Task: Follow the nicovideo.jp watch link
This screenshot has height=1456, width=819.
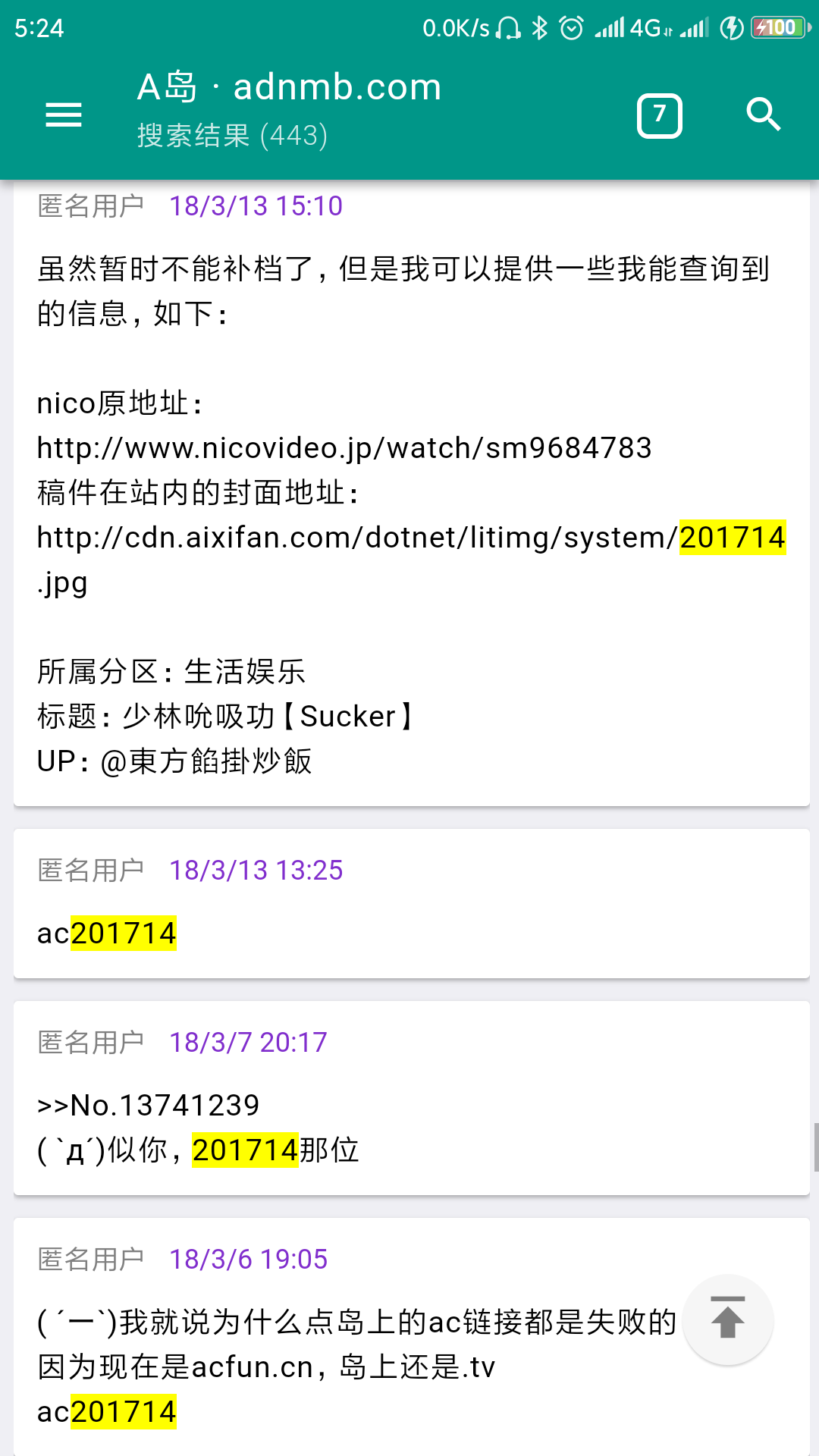Action: [344, 448]
